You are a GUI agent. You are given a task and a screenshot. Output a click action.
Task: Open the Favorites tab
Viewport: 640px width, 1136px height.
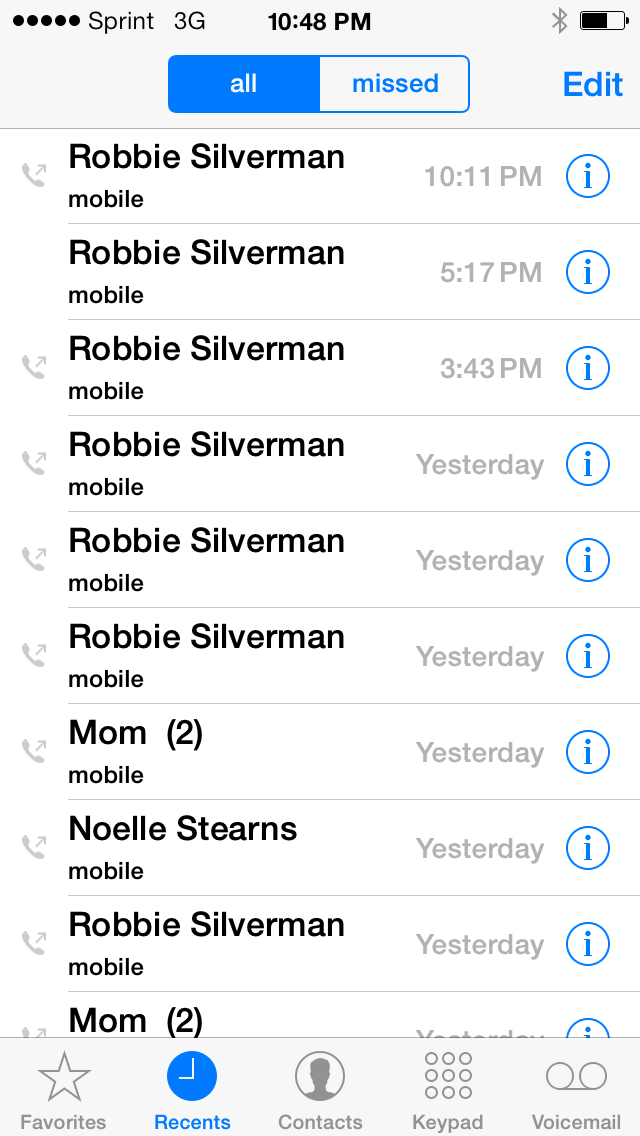point(64,1090)
